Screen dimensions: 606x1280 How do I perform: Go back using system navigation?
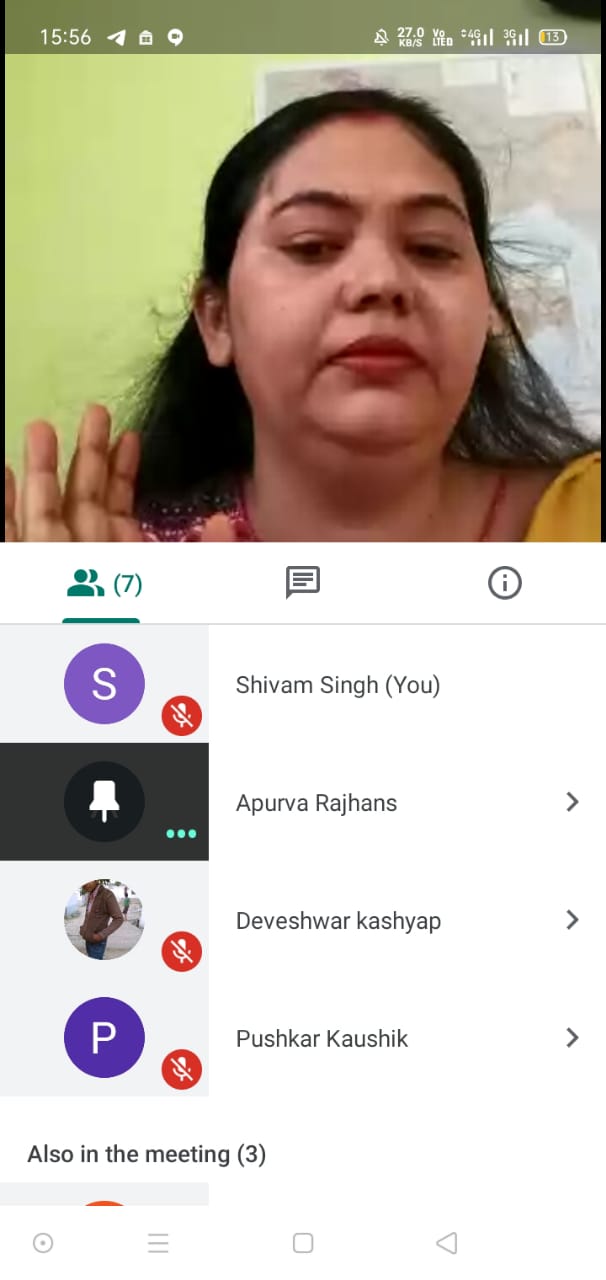[447, 1243]
